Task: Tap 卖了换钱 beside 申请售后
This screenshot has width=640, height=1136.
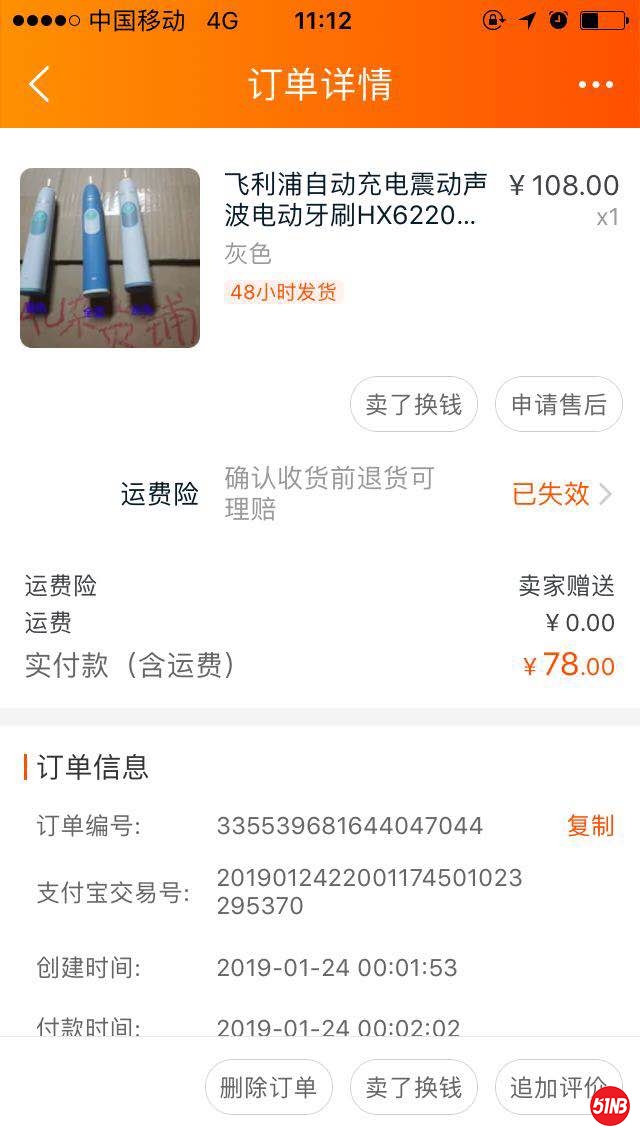Action: (414, 404)
